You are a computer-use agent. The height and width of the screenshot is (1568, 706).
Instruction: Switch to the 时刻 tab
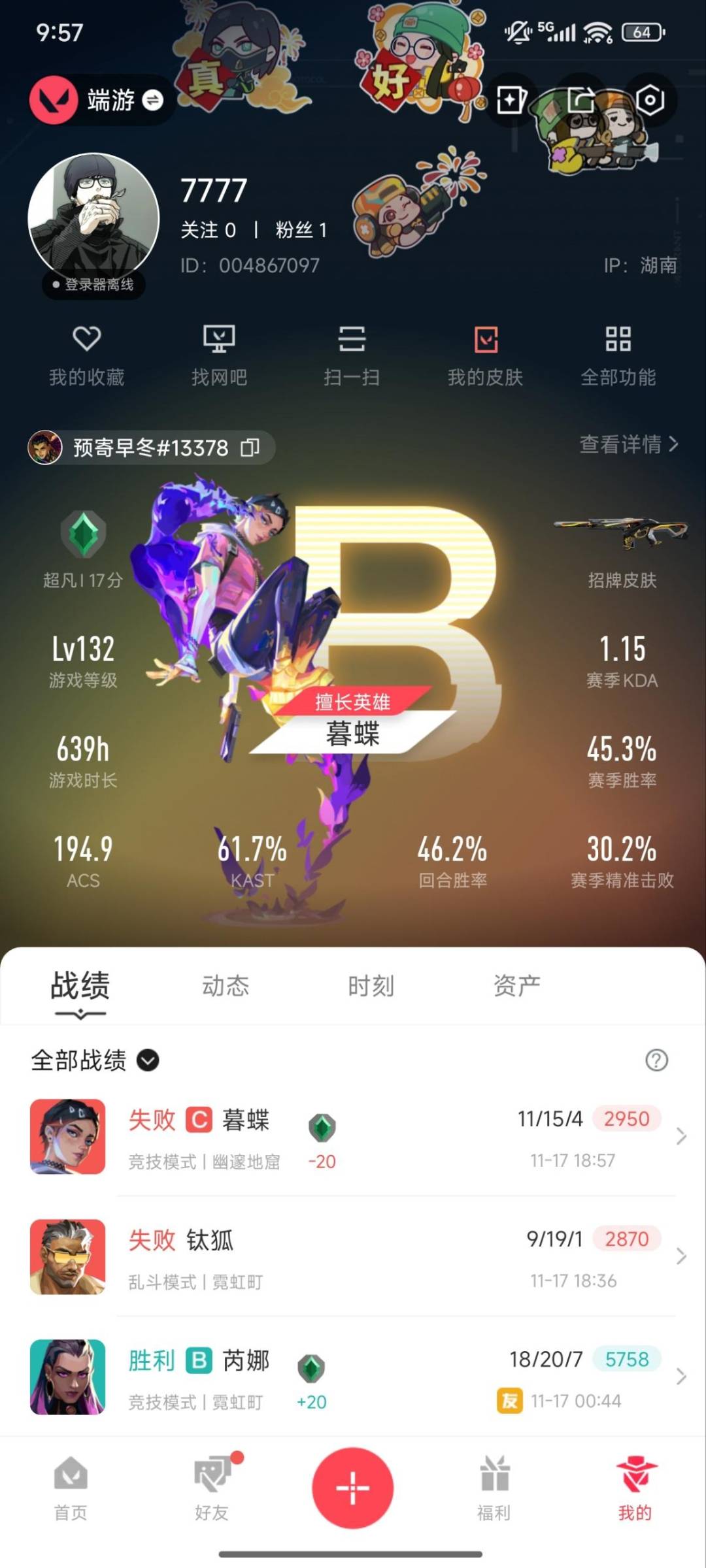[x=371, y=985]
